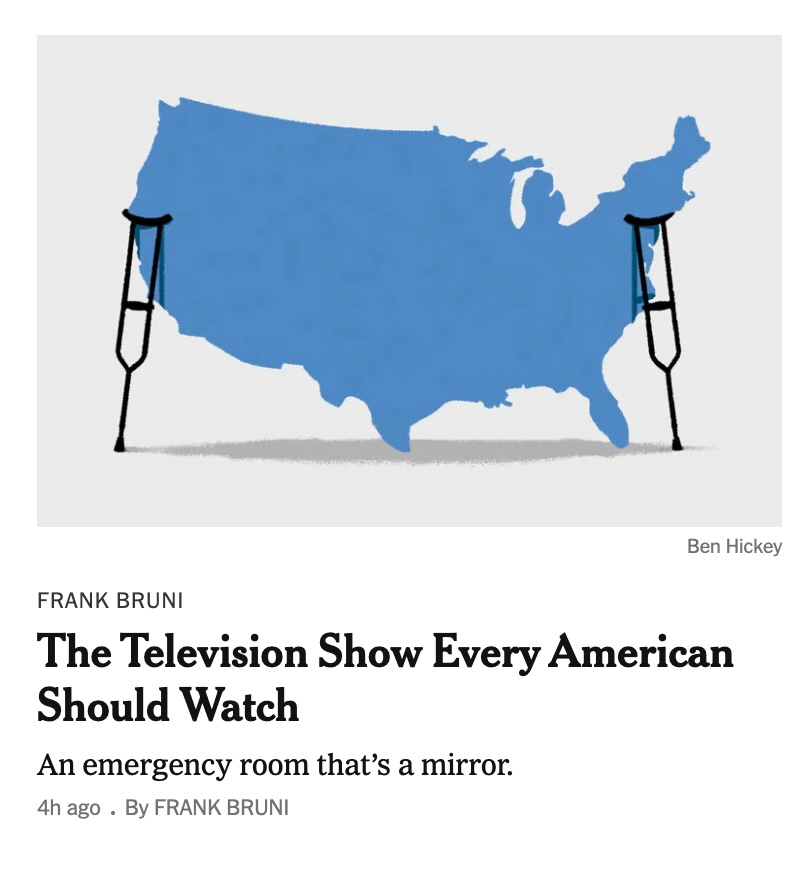This screenshot has height=878, width=810.
Task: Tap the crutches map illustration thumbnail
Action: coord(409,281)
